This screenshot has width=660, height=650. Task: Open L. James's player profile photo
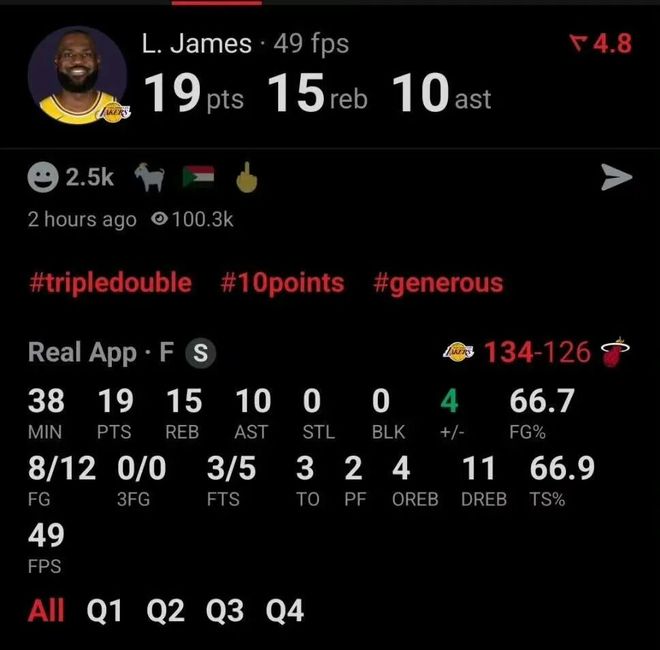pos(78,75)
